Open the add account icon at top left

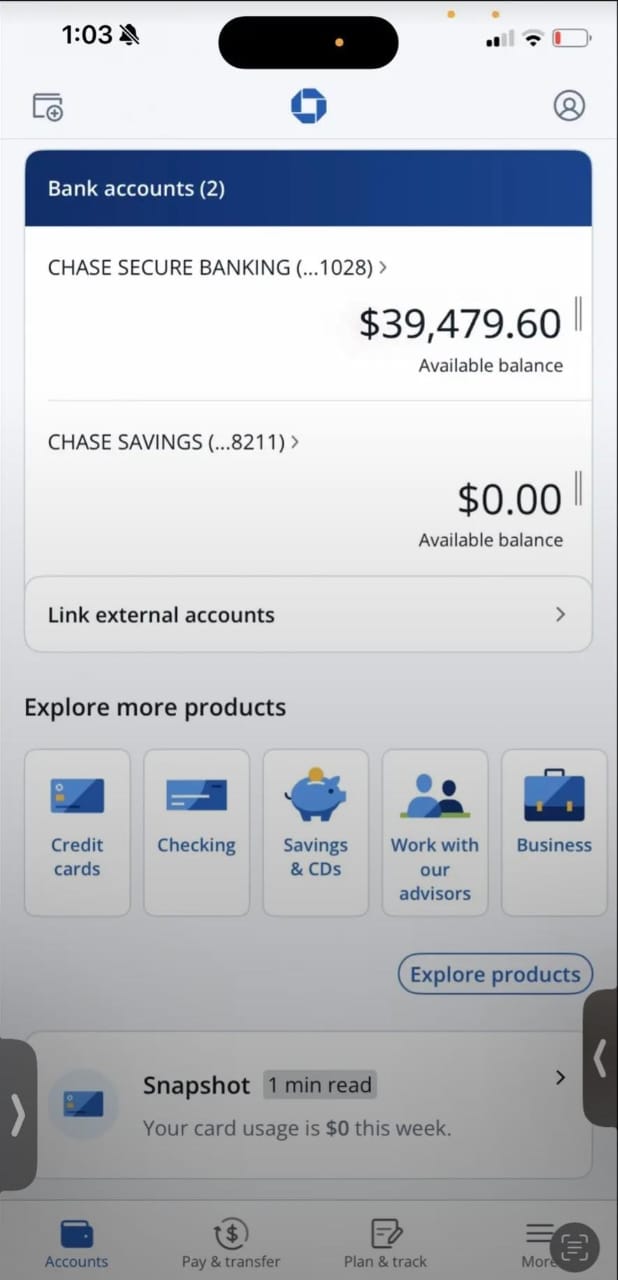tap(47, 106)
